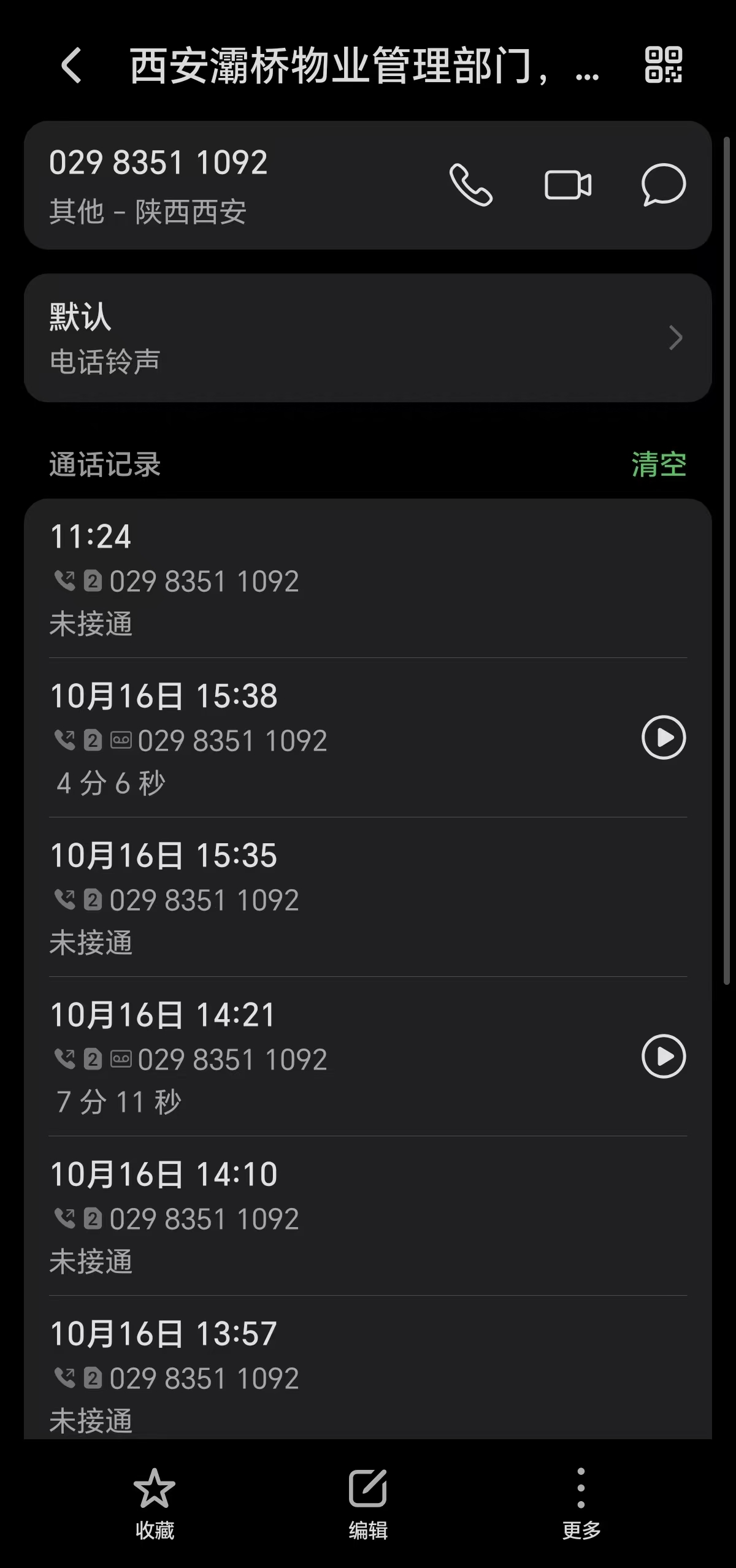Play the 14:21 call recording
The width and height of the screenshot is (736, 1568).
[663, 1056]
